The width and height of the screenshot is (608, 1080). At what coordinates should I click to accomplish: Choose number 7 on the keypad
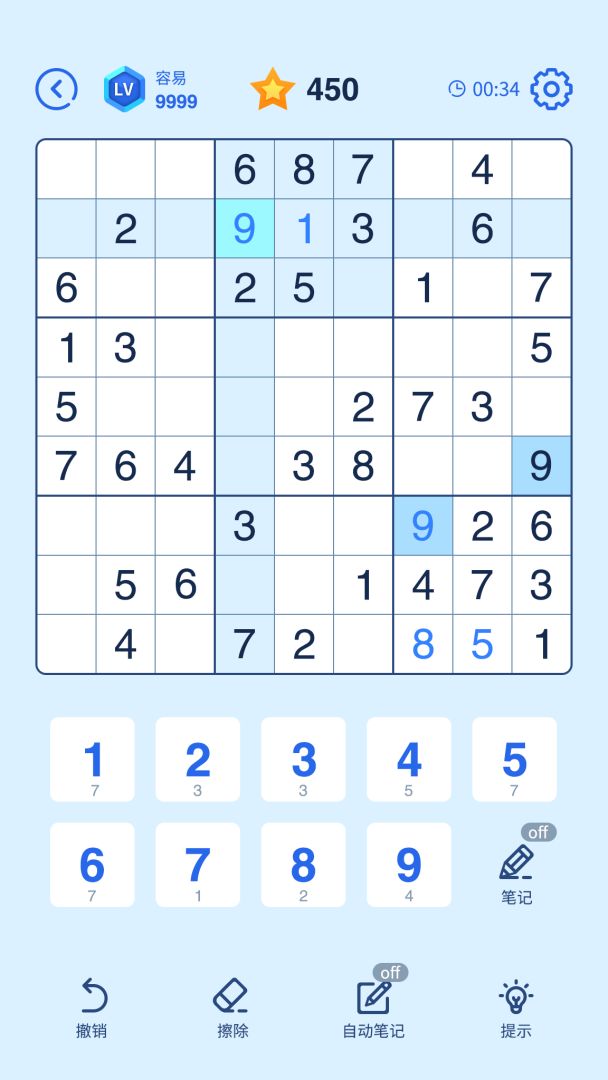pyautogui.click(x=198, y=865)
